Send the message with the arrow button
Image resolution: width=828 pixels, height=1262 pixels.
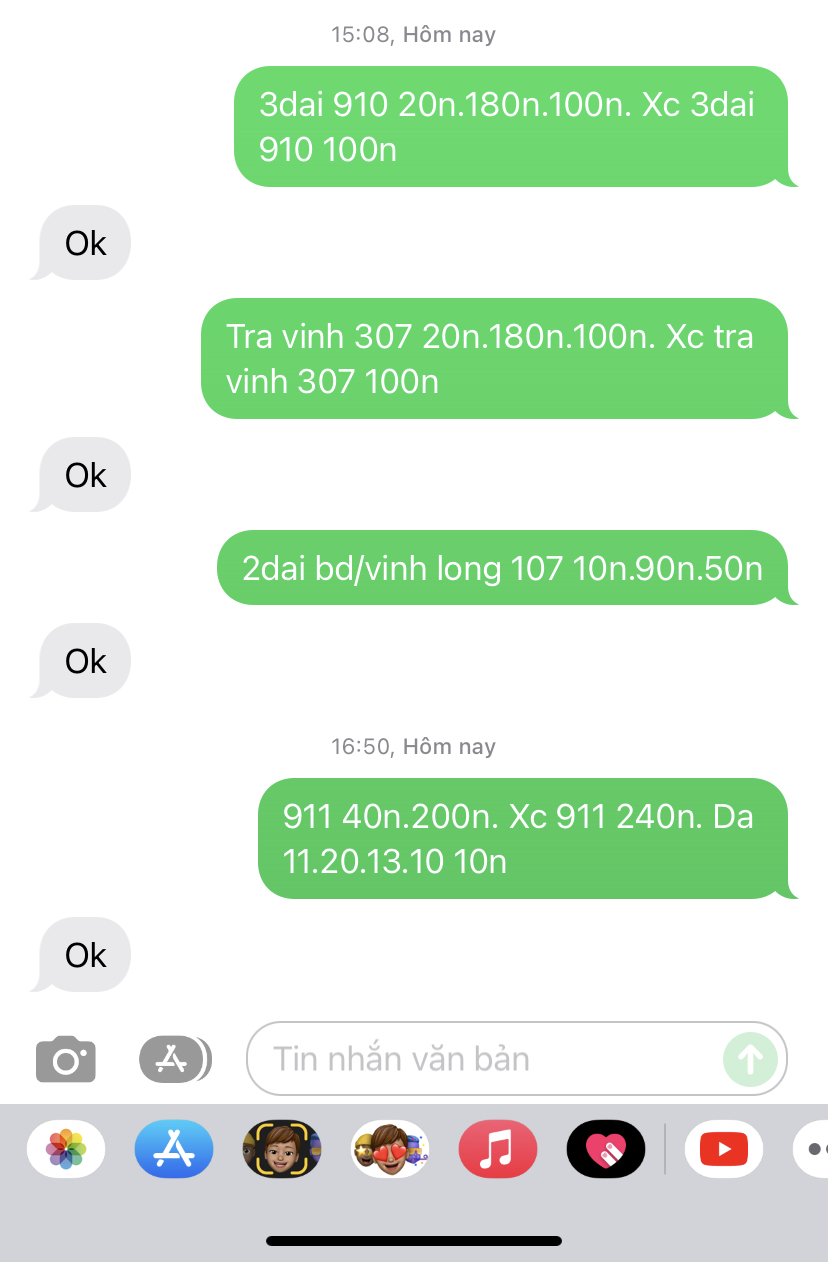tap(750, 1059)
